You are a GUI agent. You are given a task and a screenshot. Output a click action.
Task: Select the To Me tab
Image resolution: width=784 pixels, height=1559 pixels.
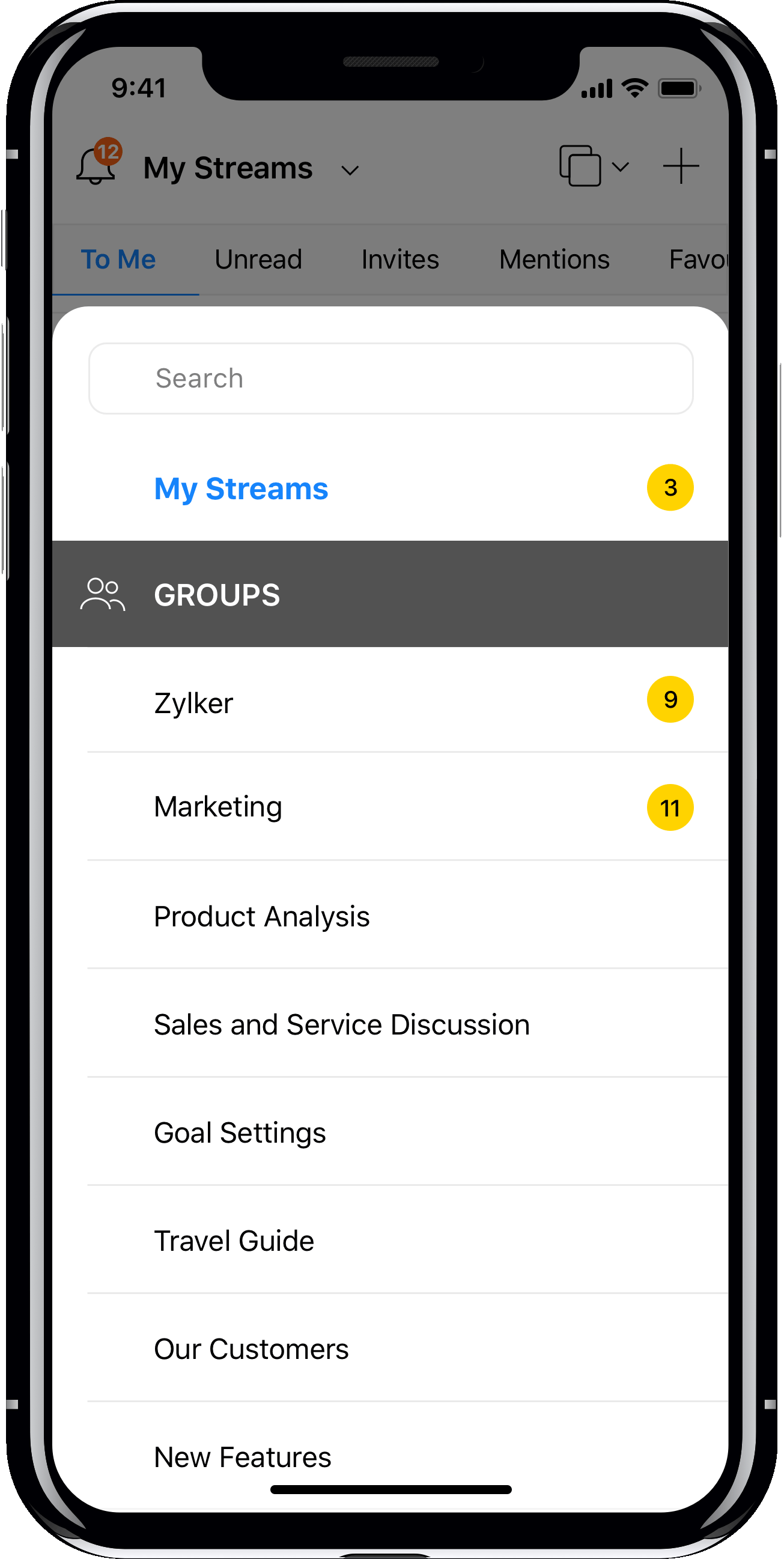click(x=119, y=260)
